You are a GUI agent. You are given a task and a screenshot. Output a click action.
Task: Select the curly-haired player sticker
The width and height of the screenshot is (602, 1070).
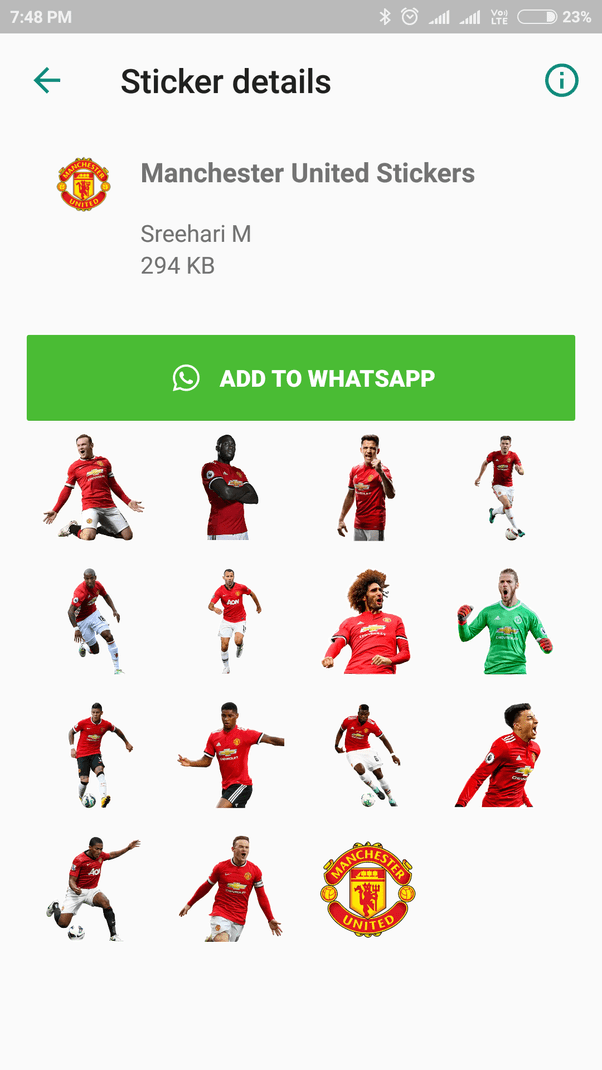(x=368, y=620)
